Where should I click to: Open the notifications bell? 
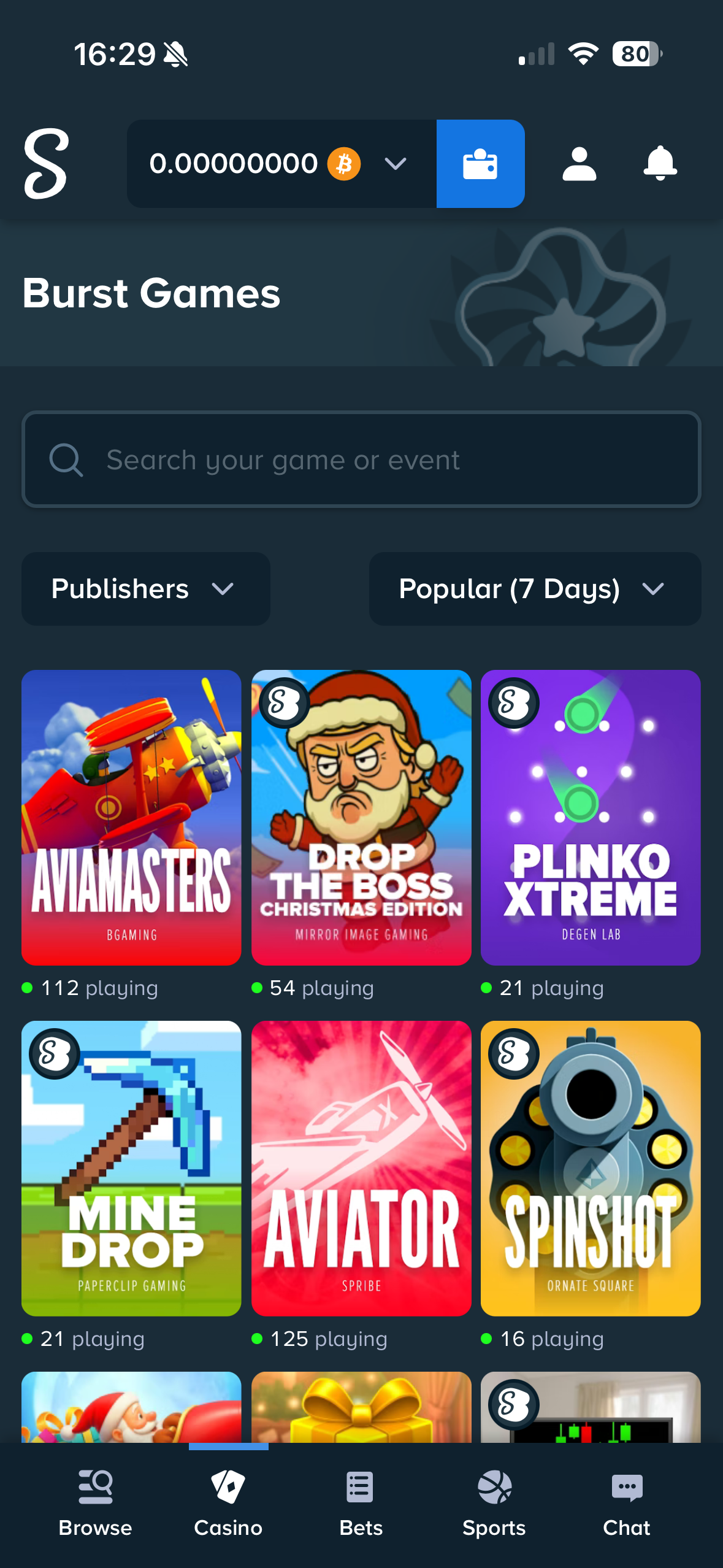point(660,164)
